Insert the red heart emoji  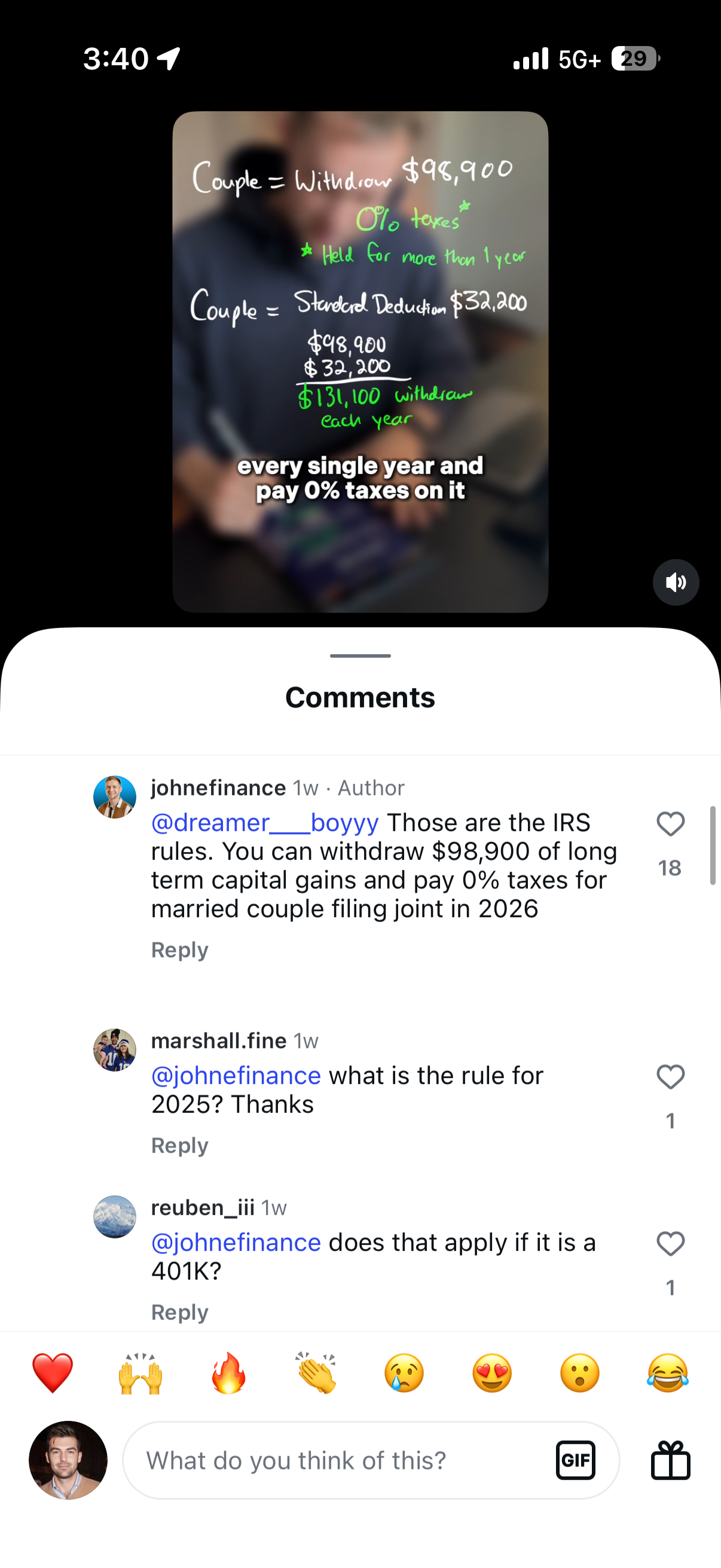coord(53,1373)
